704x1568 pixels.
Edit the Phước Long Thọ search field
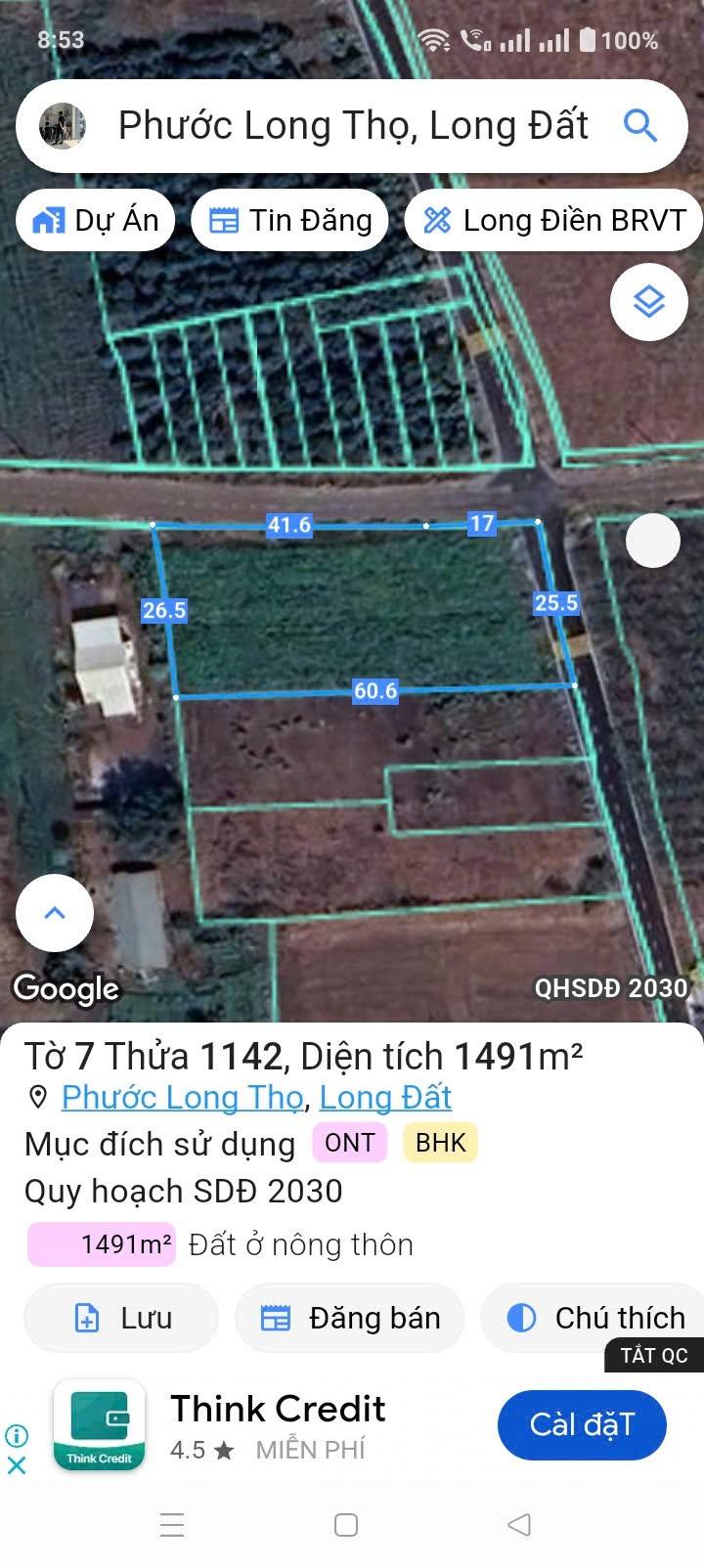coord(352,126)
